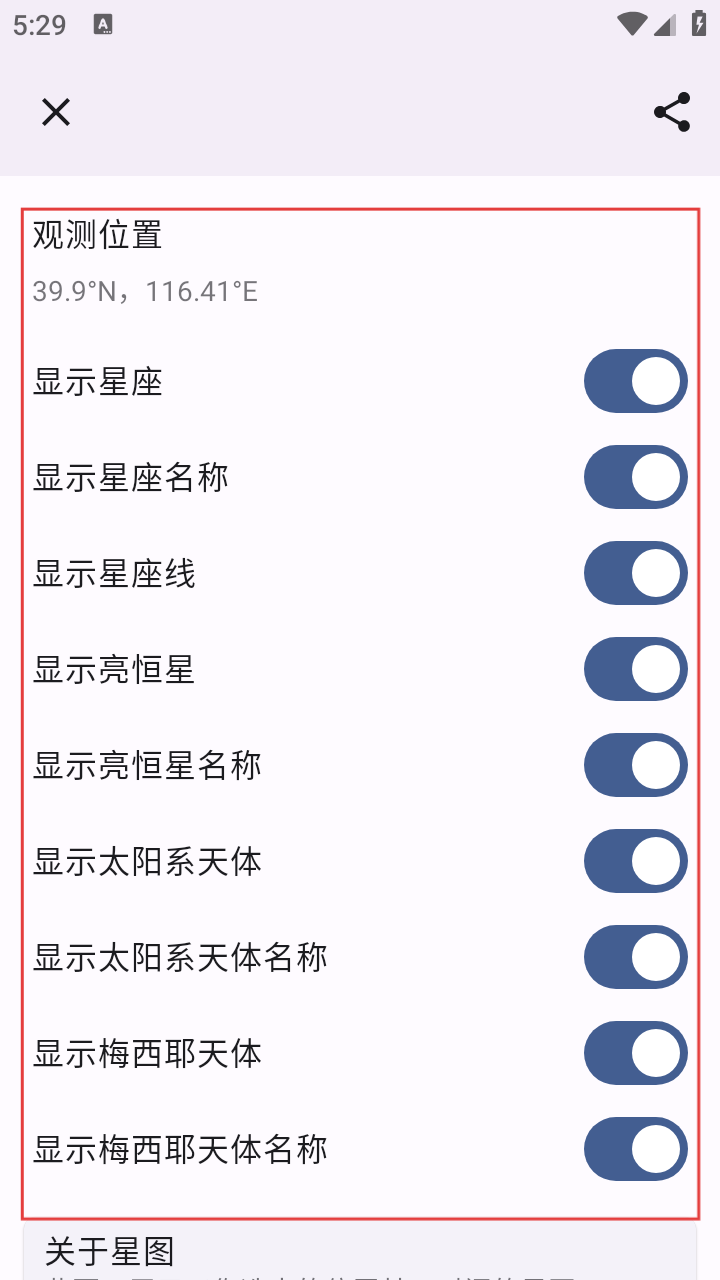The height and width of the screenshot is (1280, 720).
Task: Turn off 显示太阳系天体名称
Action: click(636, 957)
